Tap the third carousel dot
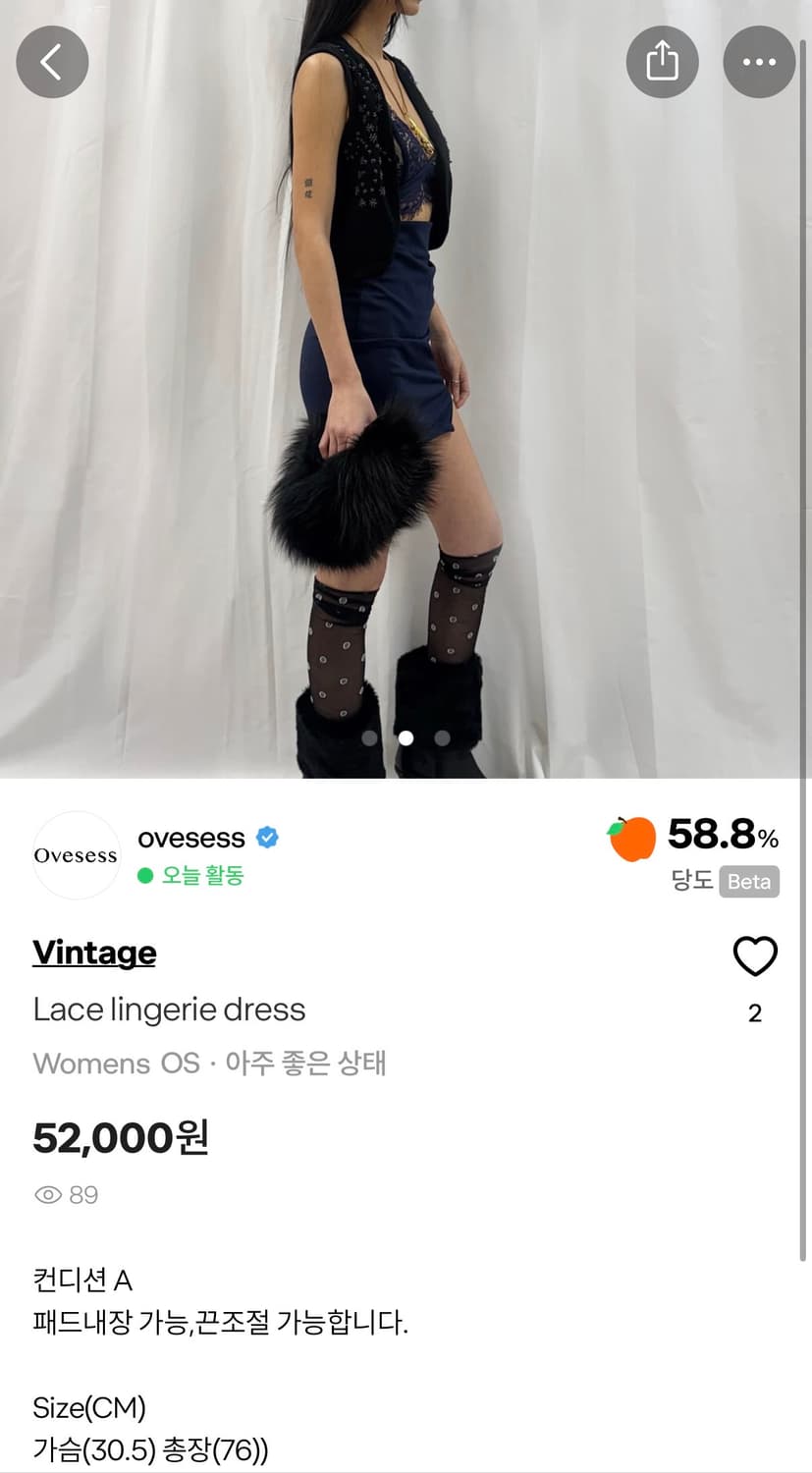Image resolution: width=812 pixels, height=1473 pixels. coord(441,738)
